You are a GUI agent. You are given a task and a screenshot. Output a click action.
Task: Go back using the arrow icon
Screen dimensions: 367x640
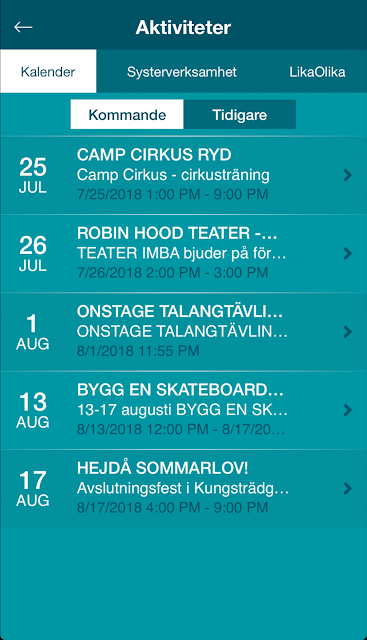[23, 27]
